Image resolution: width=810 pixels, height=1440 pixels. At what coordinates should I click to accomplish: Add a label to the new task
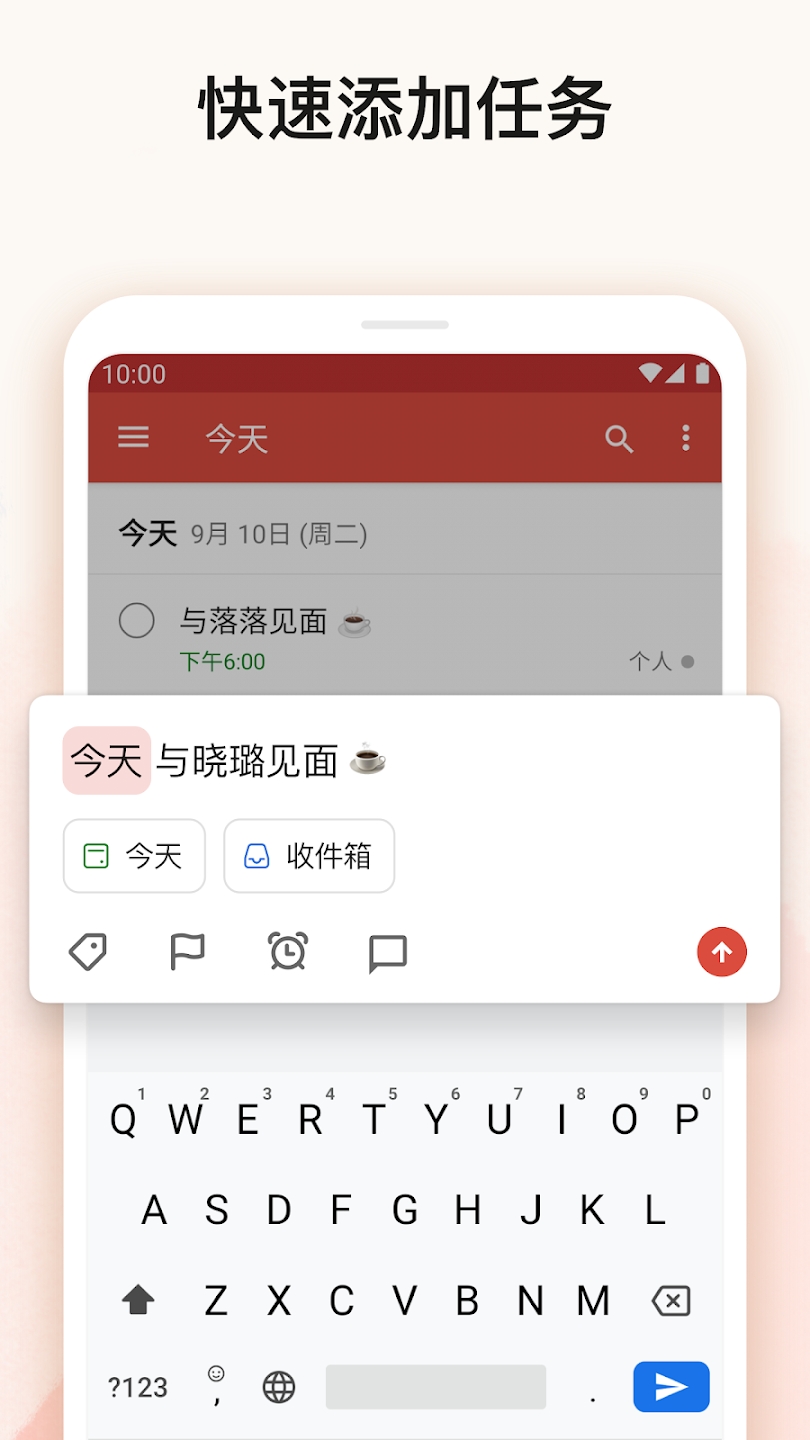[88, 952]
